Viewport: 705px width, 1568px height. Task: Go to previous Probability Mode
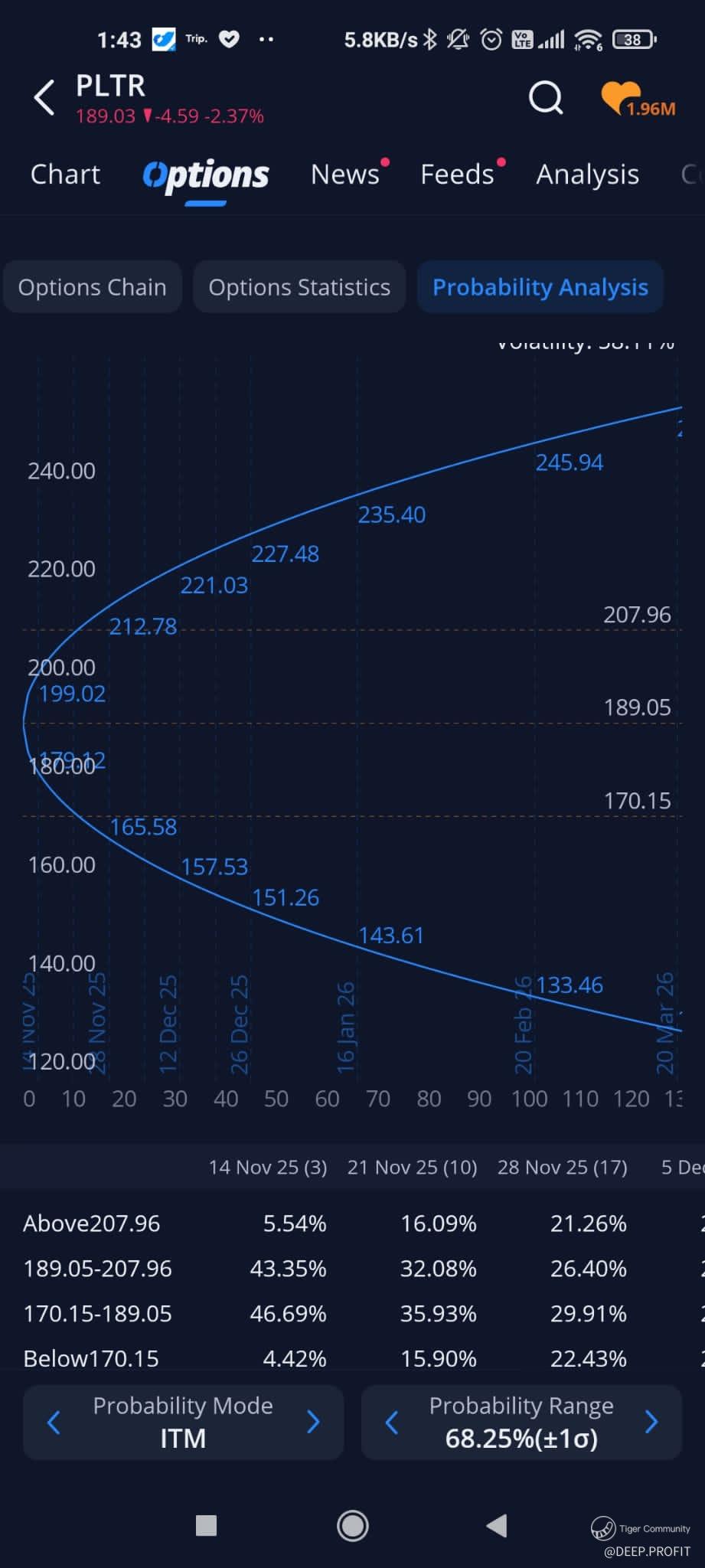tap(54, 1423)
